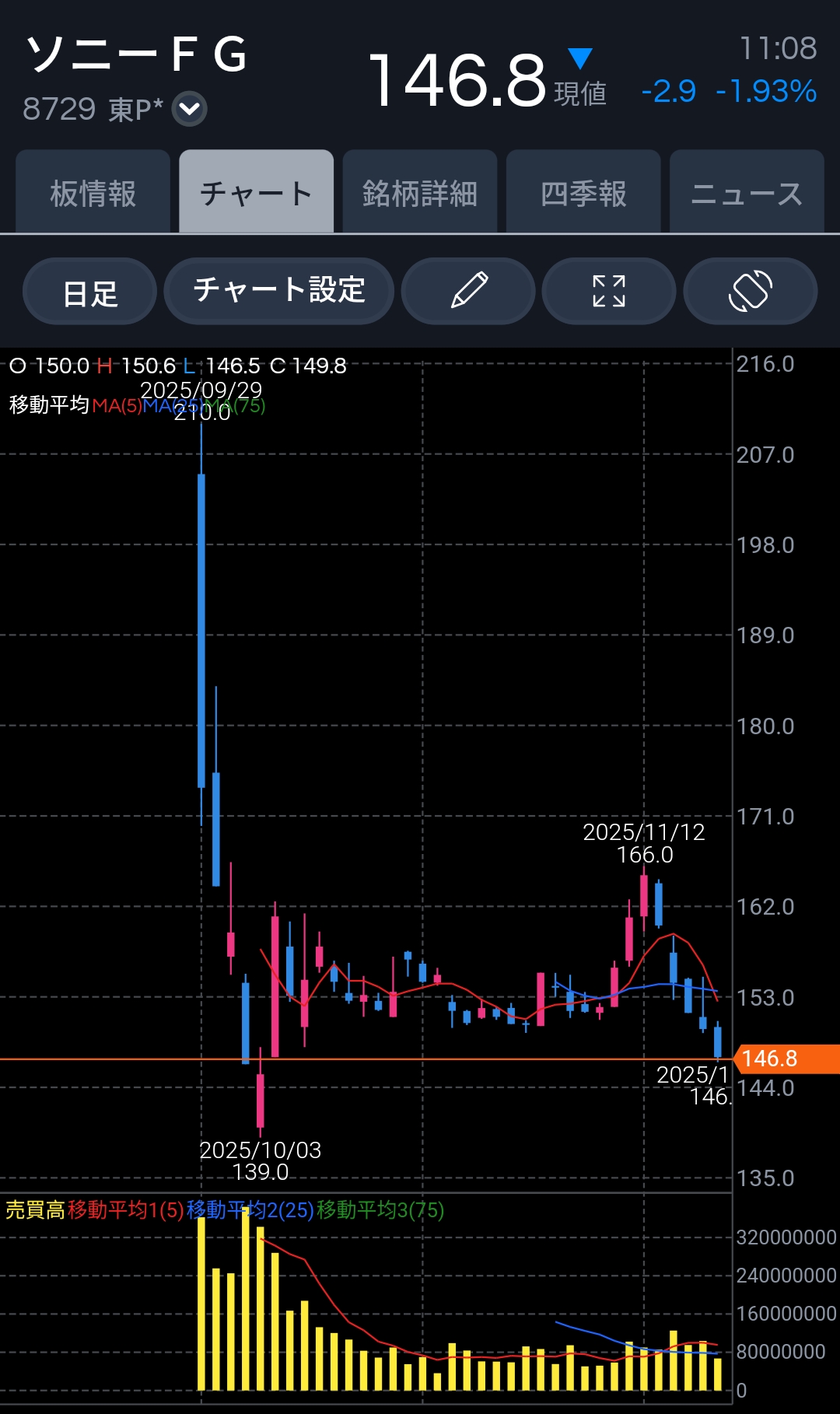Expand the stock dropdown next to 8729 東P
This screenshot has height=1414, width=840.
tap(189, 109)
